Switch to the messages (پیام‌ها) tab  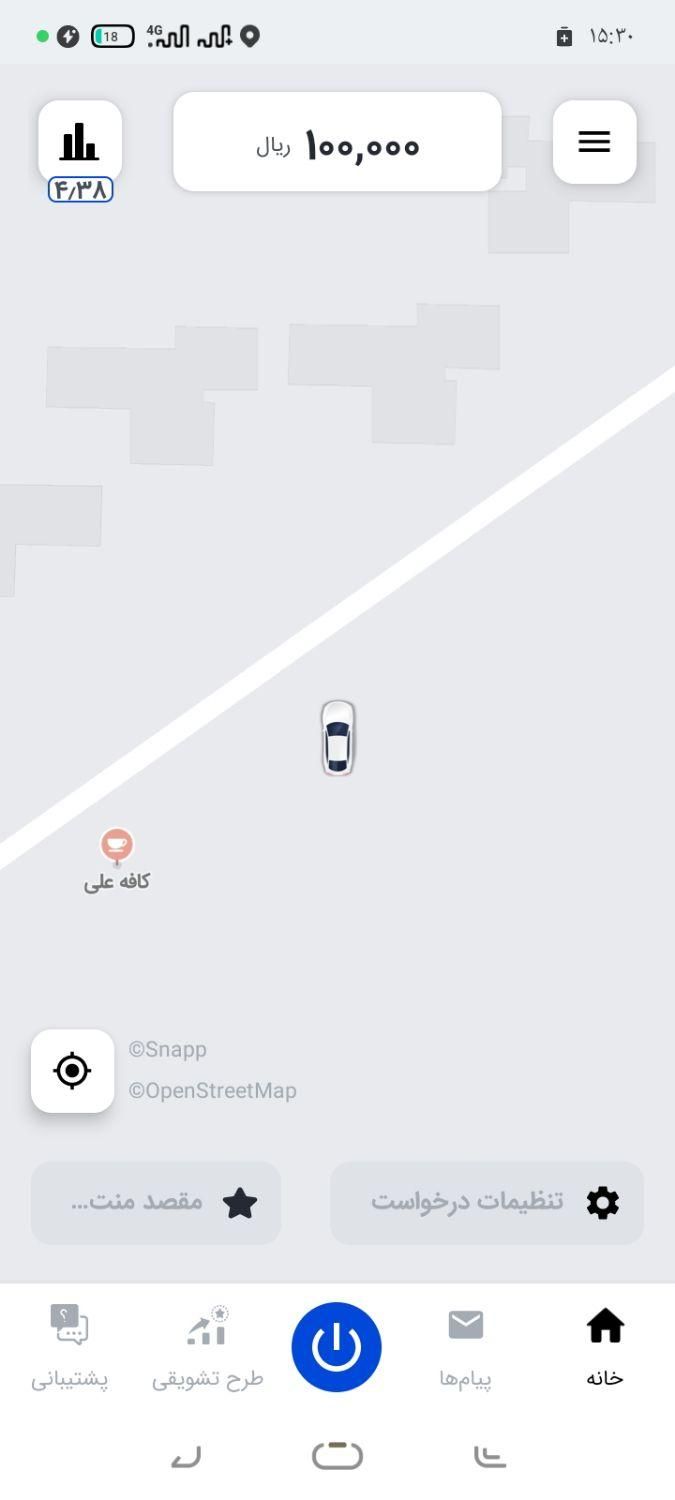466,1346
